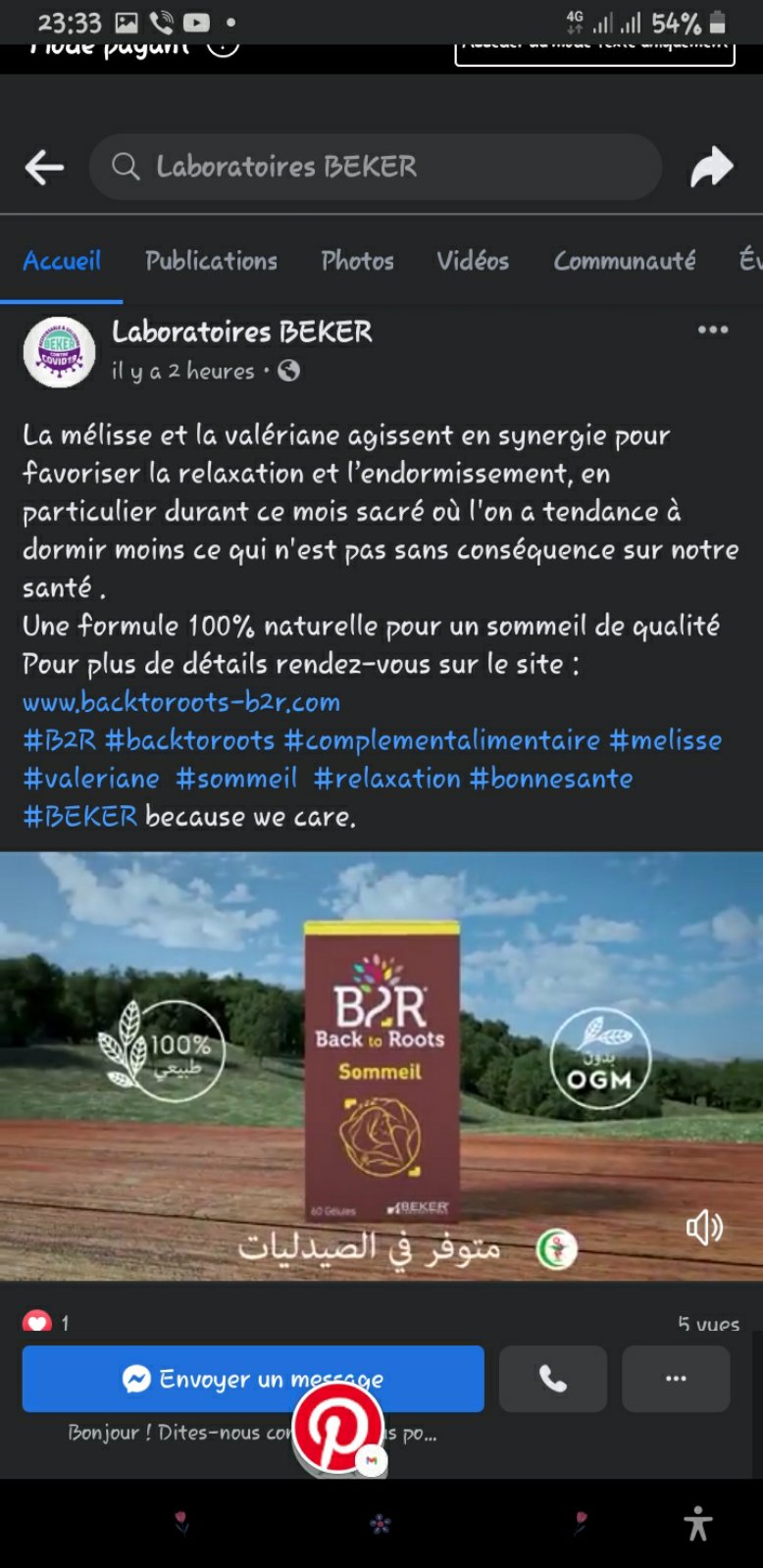Open the Communauté tab

[x=624, y=261]
